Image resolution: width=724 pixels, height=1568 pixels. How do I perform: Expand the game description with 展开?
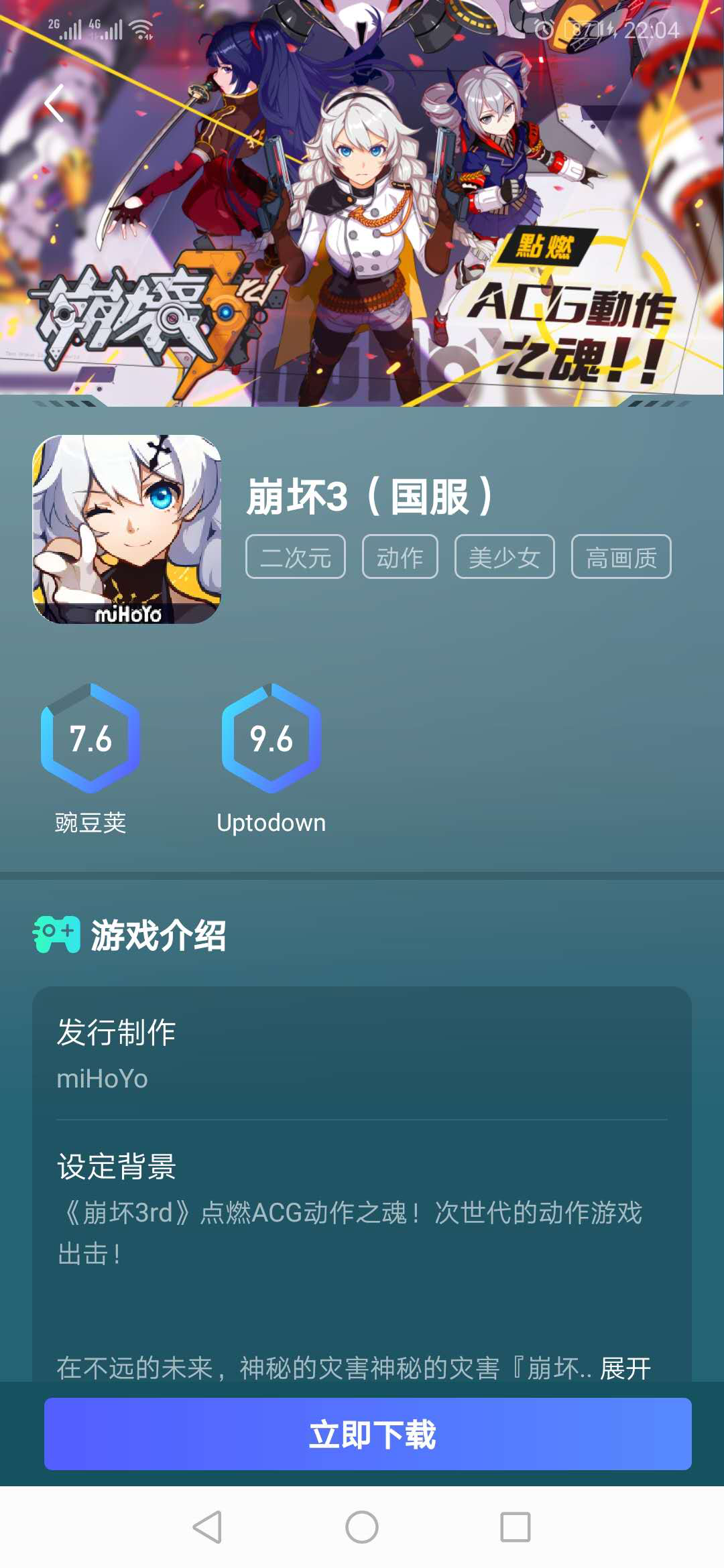[625, 1368]
